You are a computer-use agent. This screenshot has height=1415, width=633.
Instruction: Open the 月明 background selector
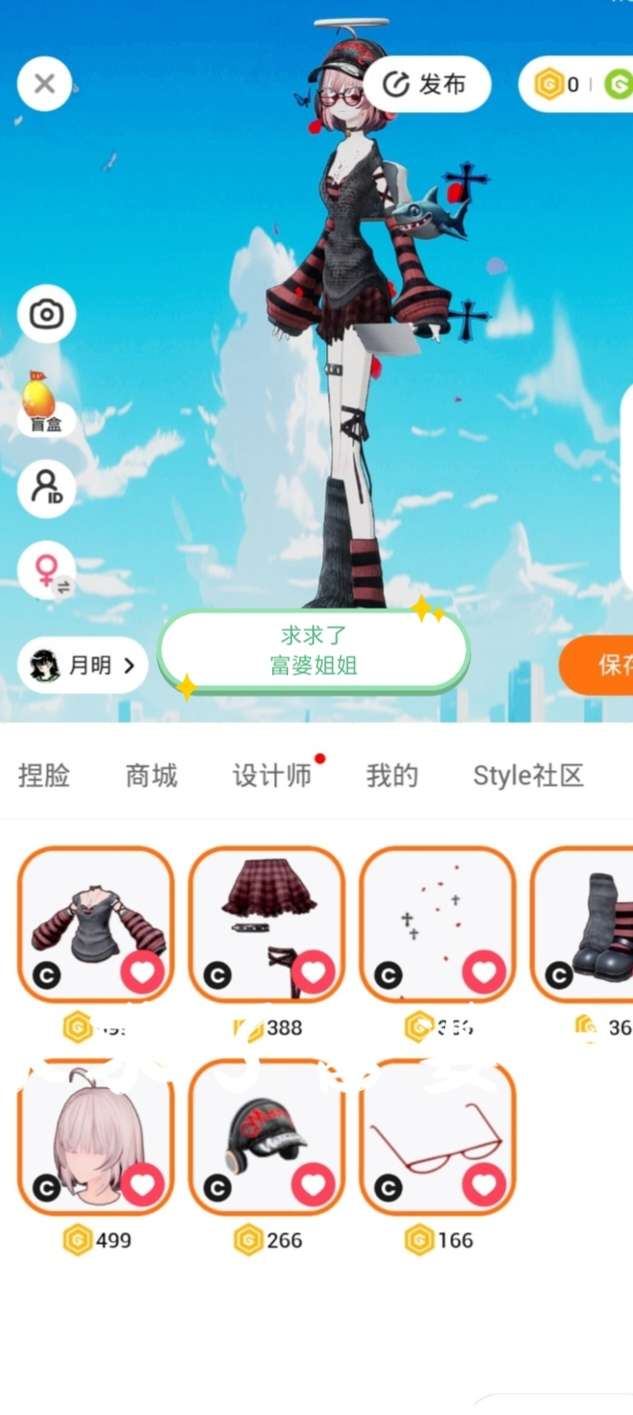tap(83, 665)
